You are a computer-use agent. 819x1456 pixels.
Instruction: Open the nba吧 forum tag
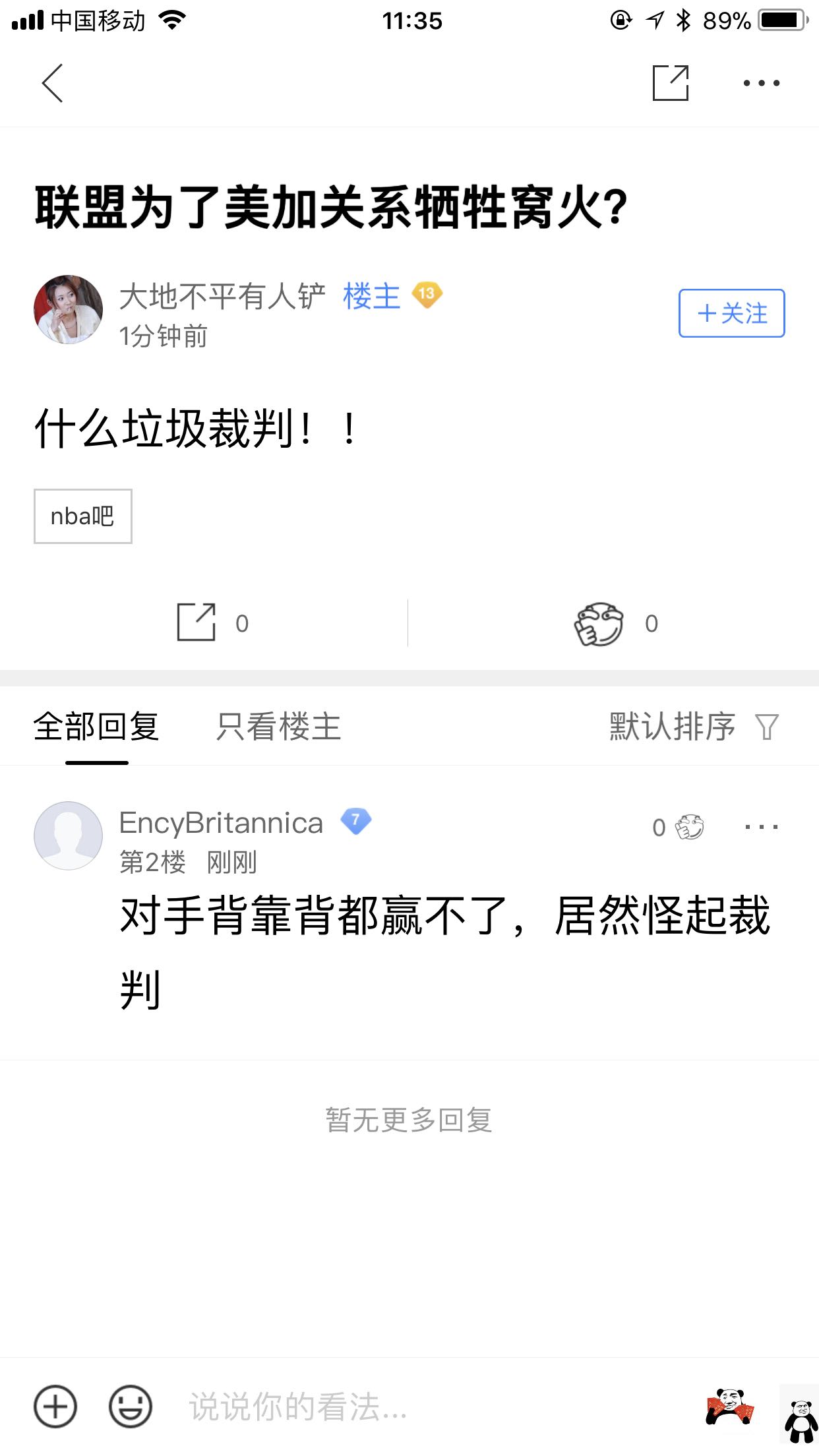tap(82, 516)
